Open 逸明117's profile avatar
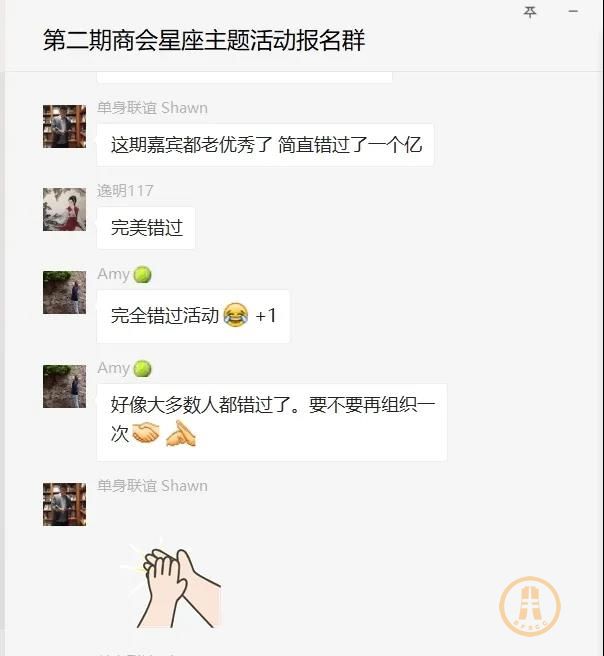 (64, 209)
